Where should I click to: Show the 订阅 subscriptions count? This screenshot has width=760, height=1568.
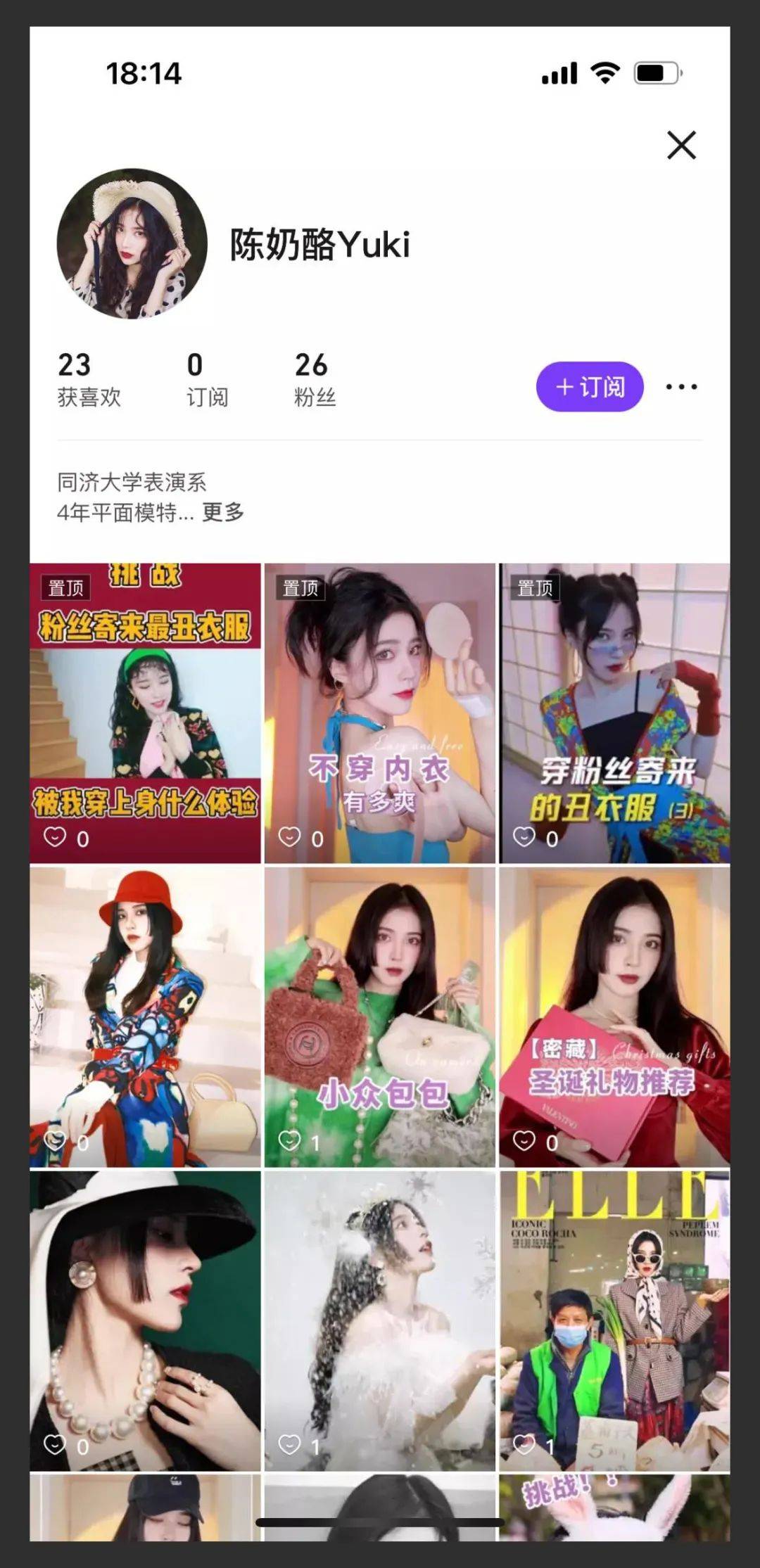click(207, 380)
